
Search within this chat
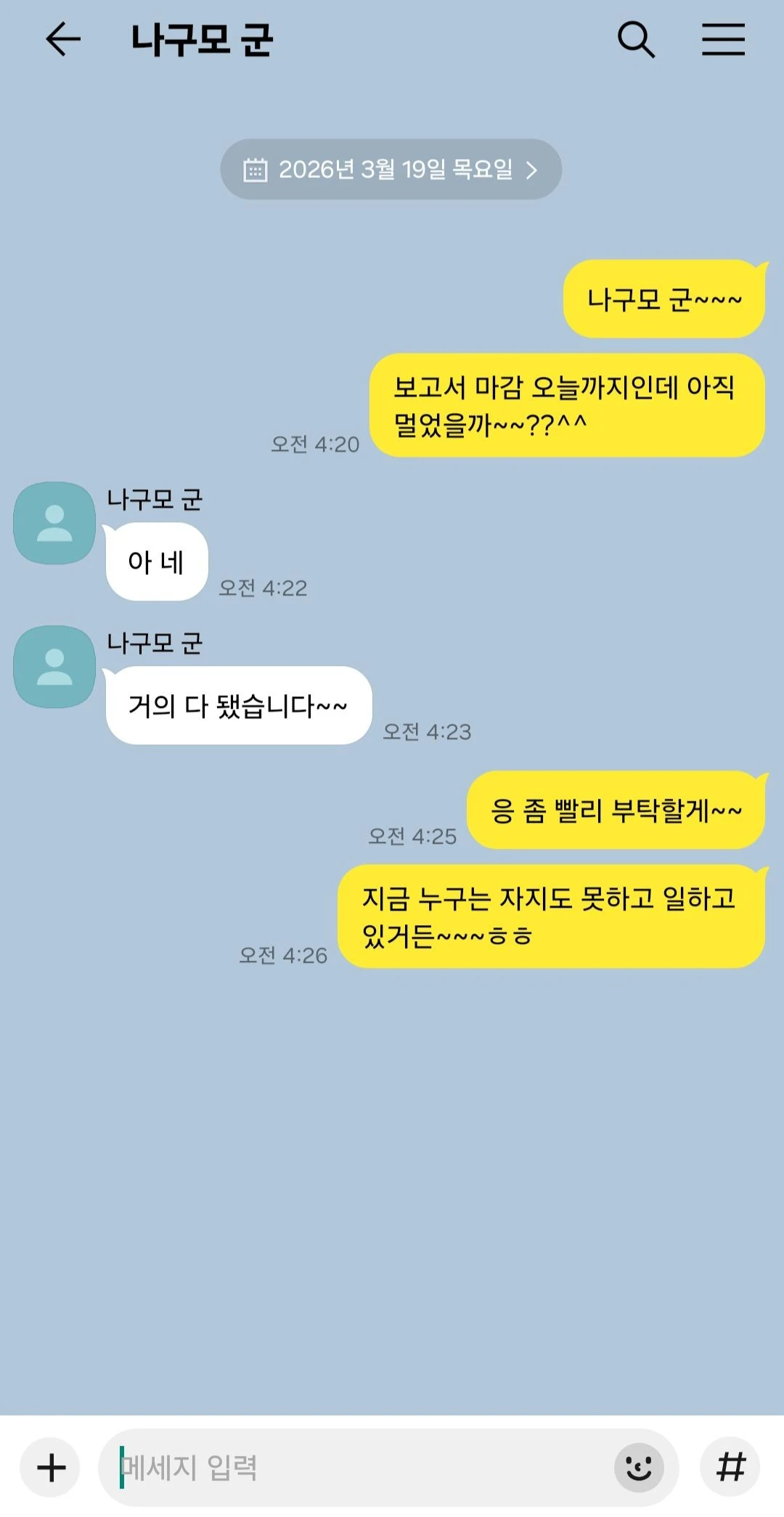(x=636, y=39)
